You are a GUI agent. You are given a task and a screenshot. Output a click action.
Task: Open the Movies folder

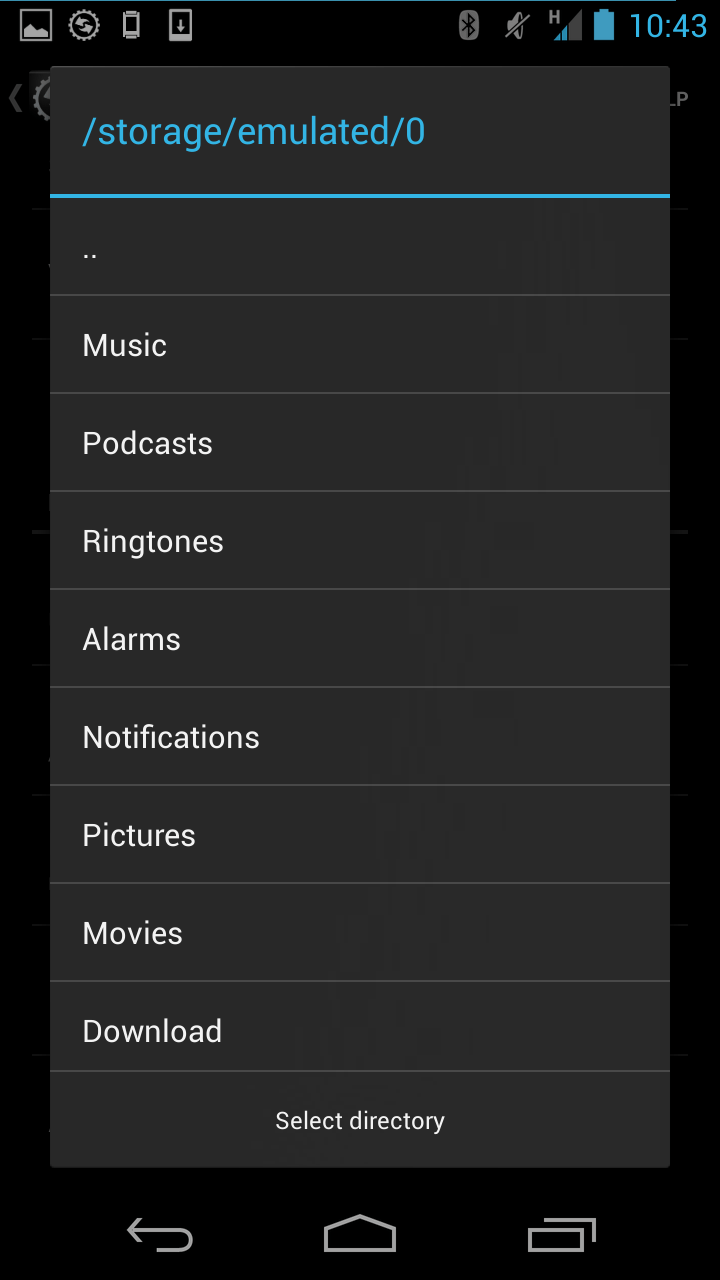click(x=360, y=933)
